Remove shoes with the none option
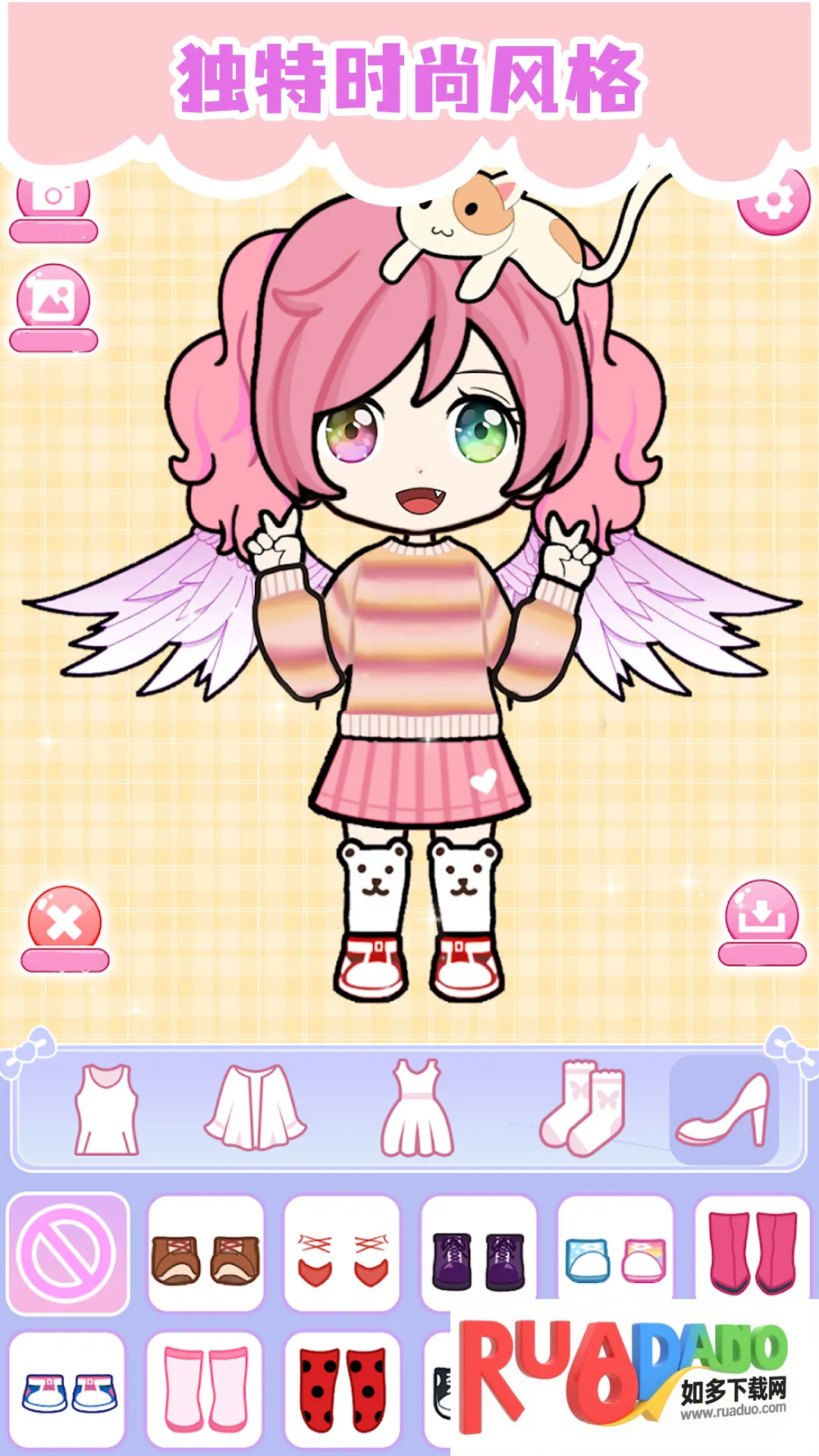 click(68, 1253)
